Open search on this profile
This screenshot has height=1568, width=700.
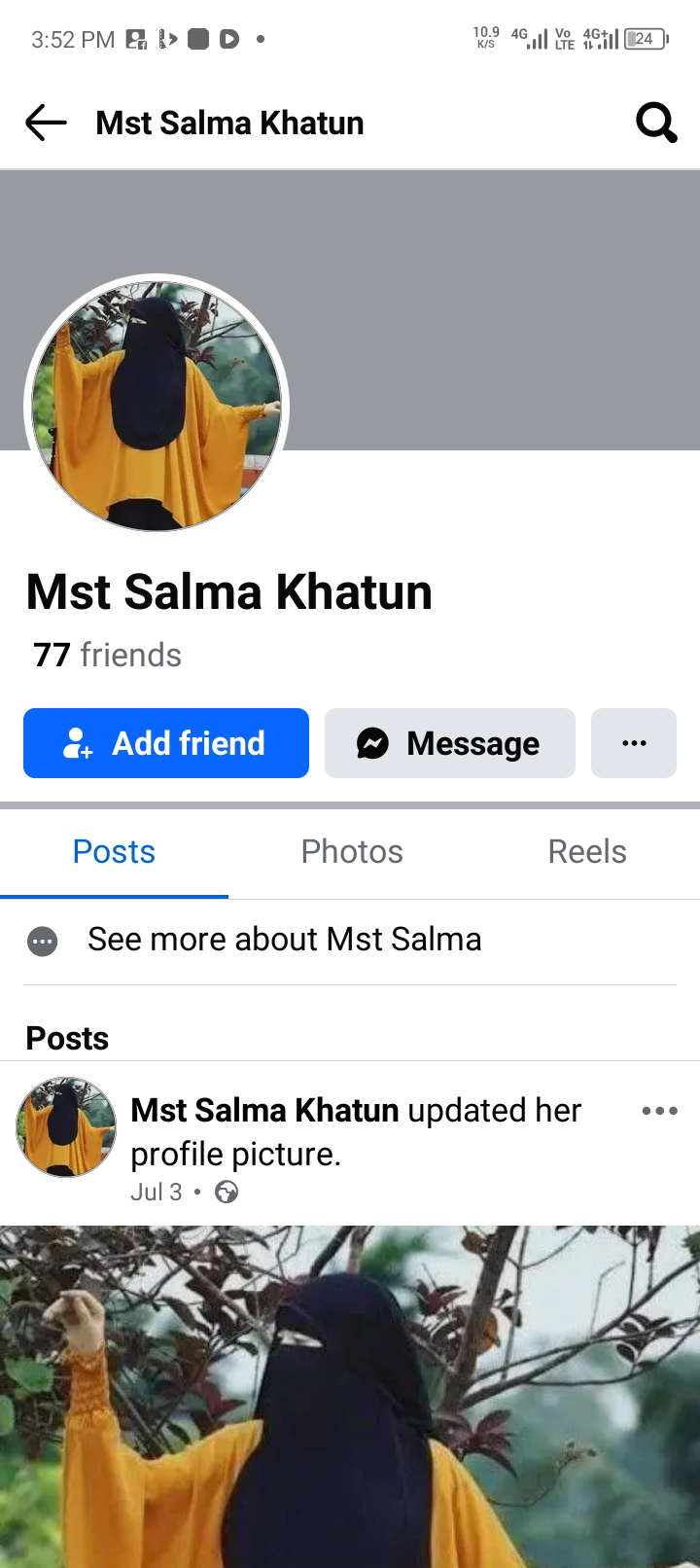pos(656,124)
